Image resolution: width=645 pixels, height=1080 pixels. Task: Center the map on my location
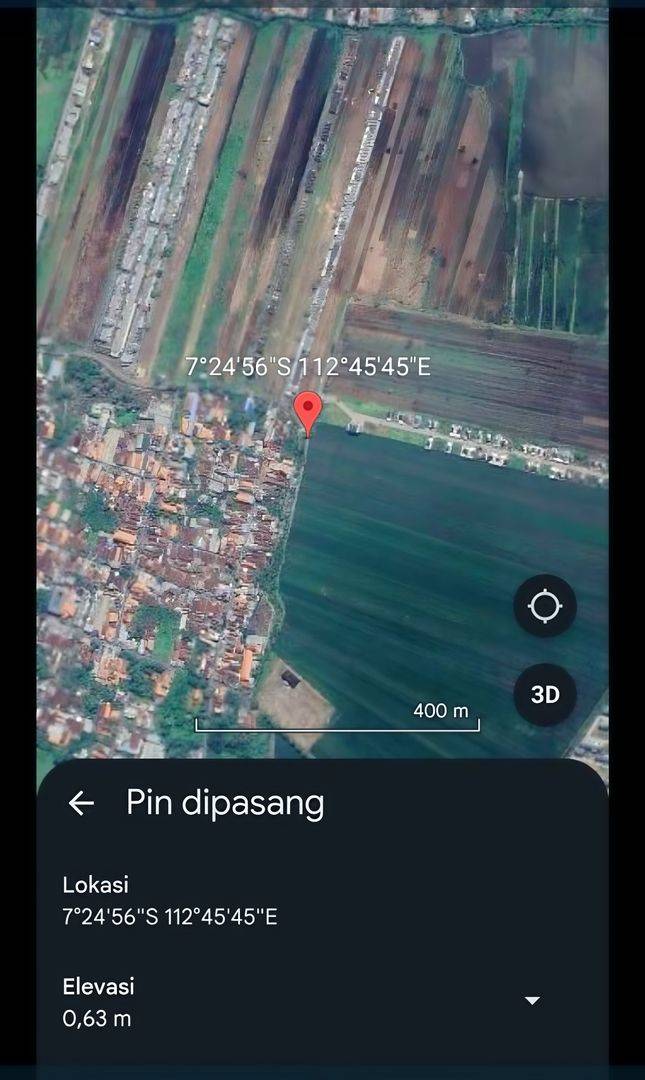[x=545, y=605]
